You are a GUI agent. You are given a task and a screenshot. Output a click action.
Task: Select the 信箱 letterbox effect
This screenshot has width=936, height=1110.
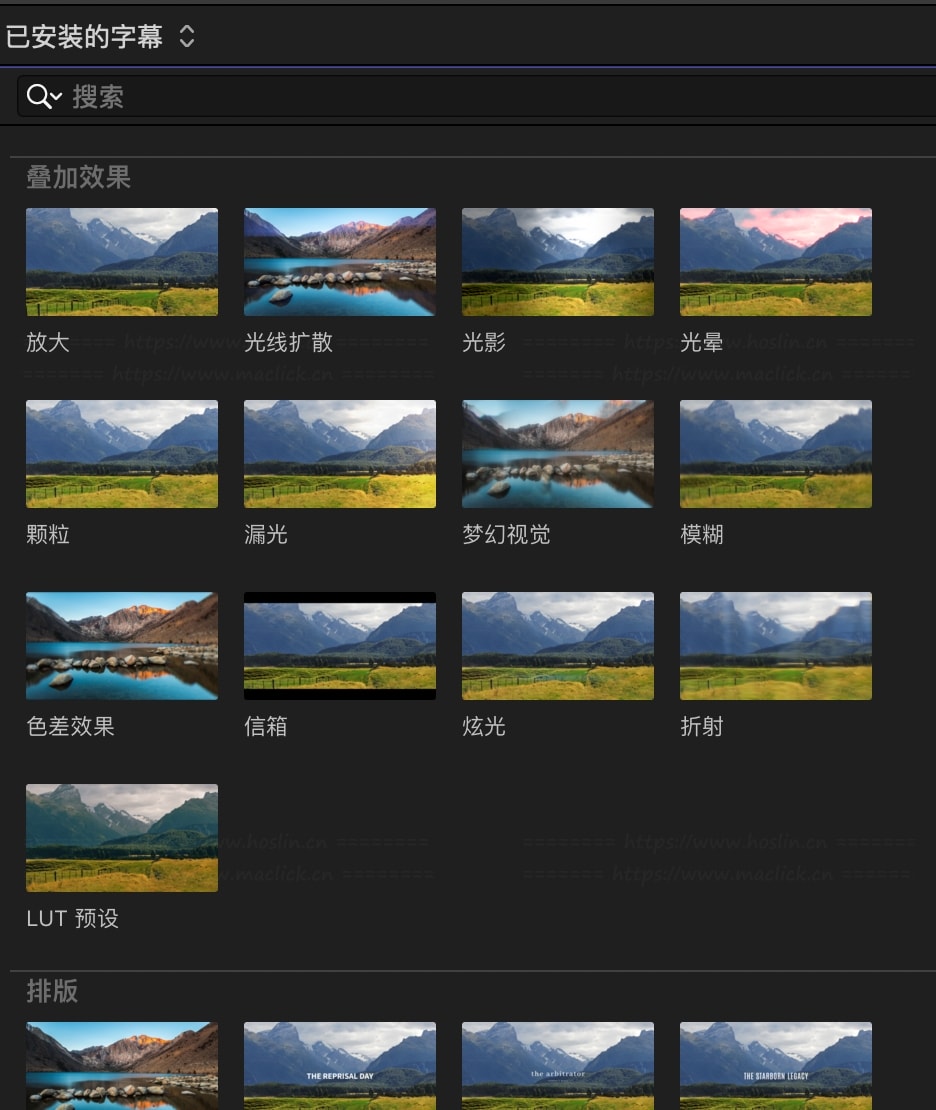340,646
